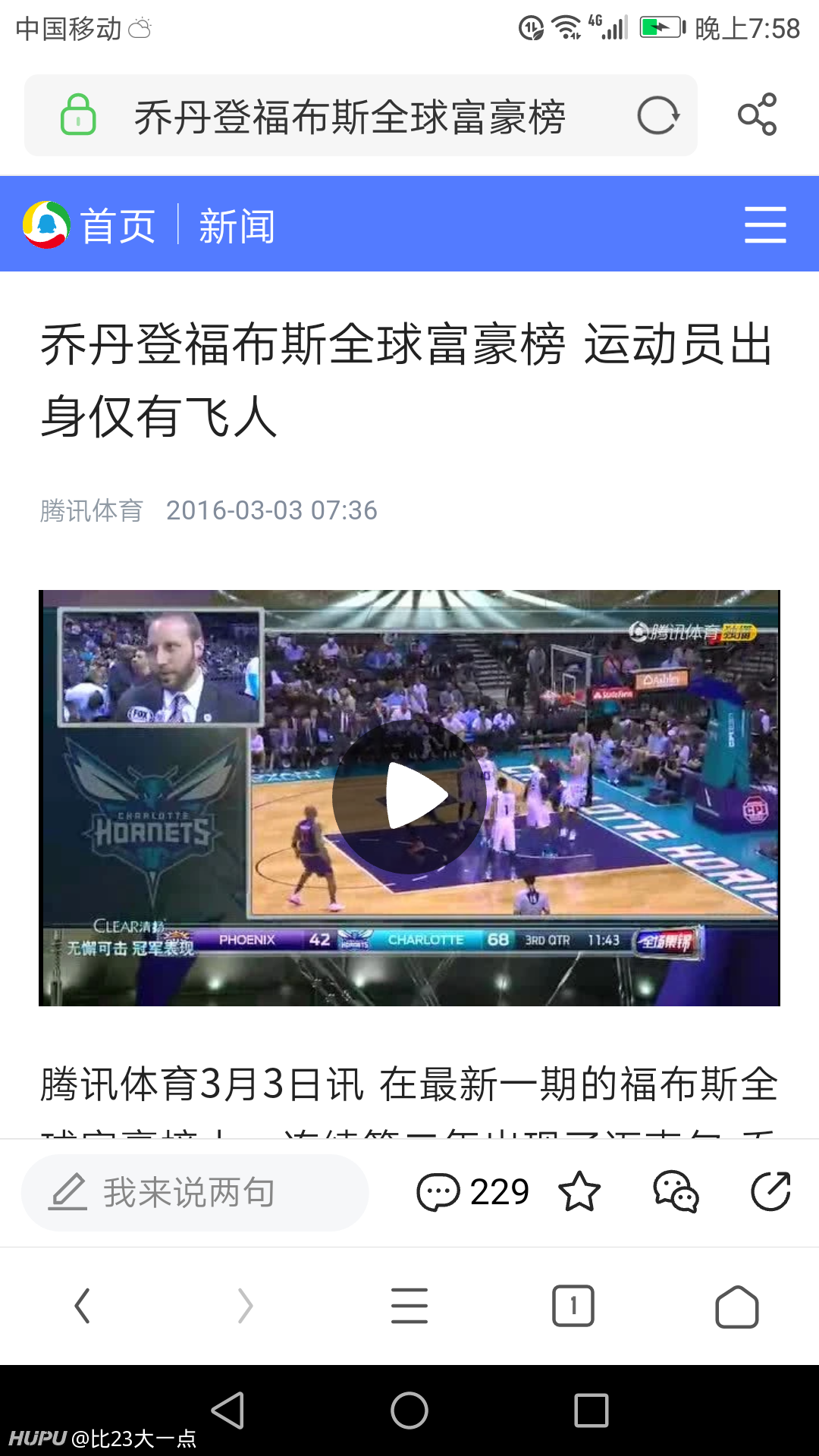Share the article to WeChat
Screen dimensions: 819x1456
point(676,1191)
